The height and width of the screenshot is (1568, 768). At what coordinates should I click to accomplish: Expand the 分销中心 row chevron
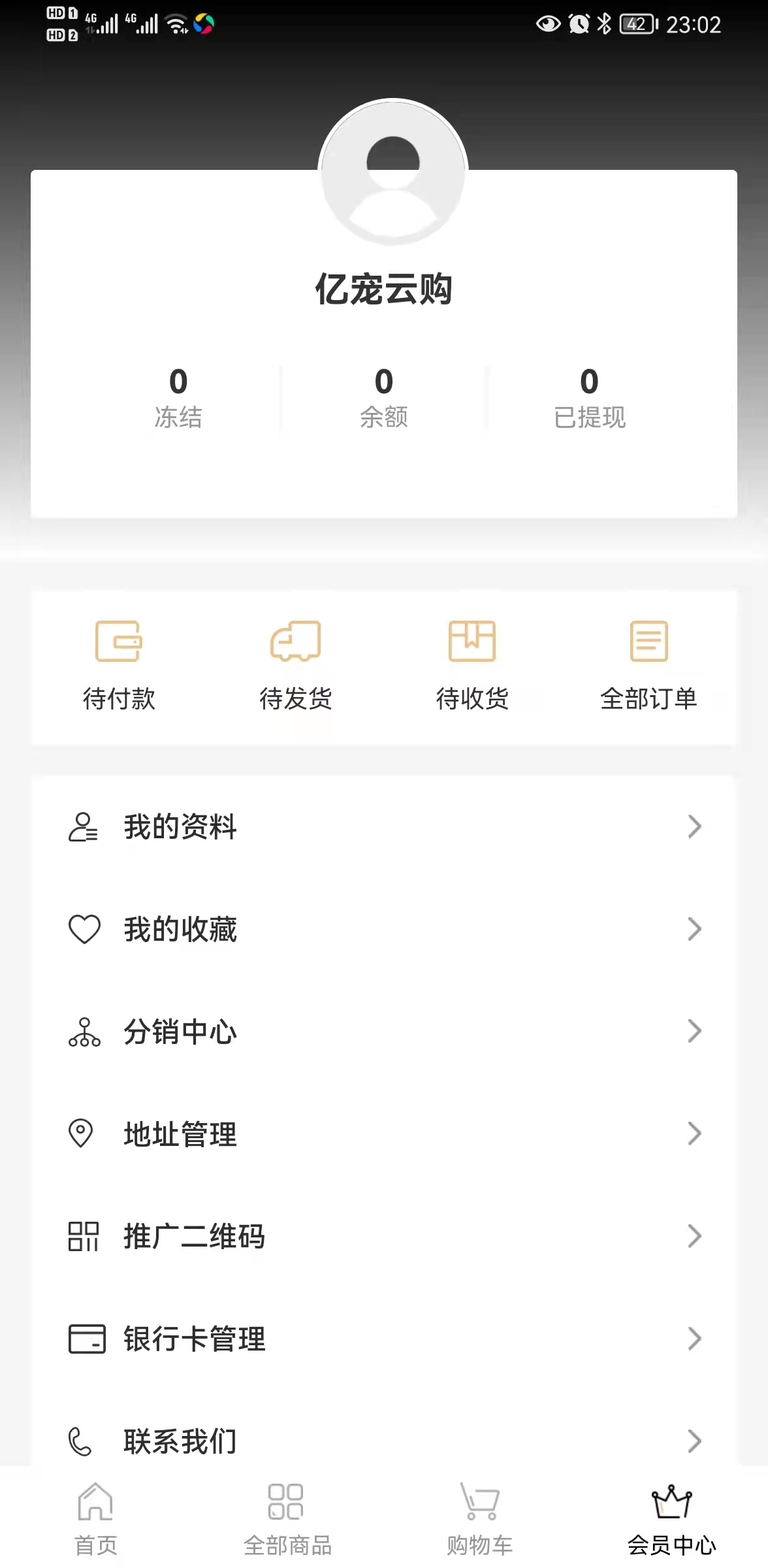[x=694, y=1031]
